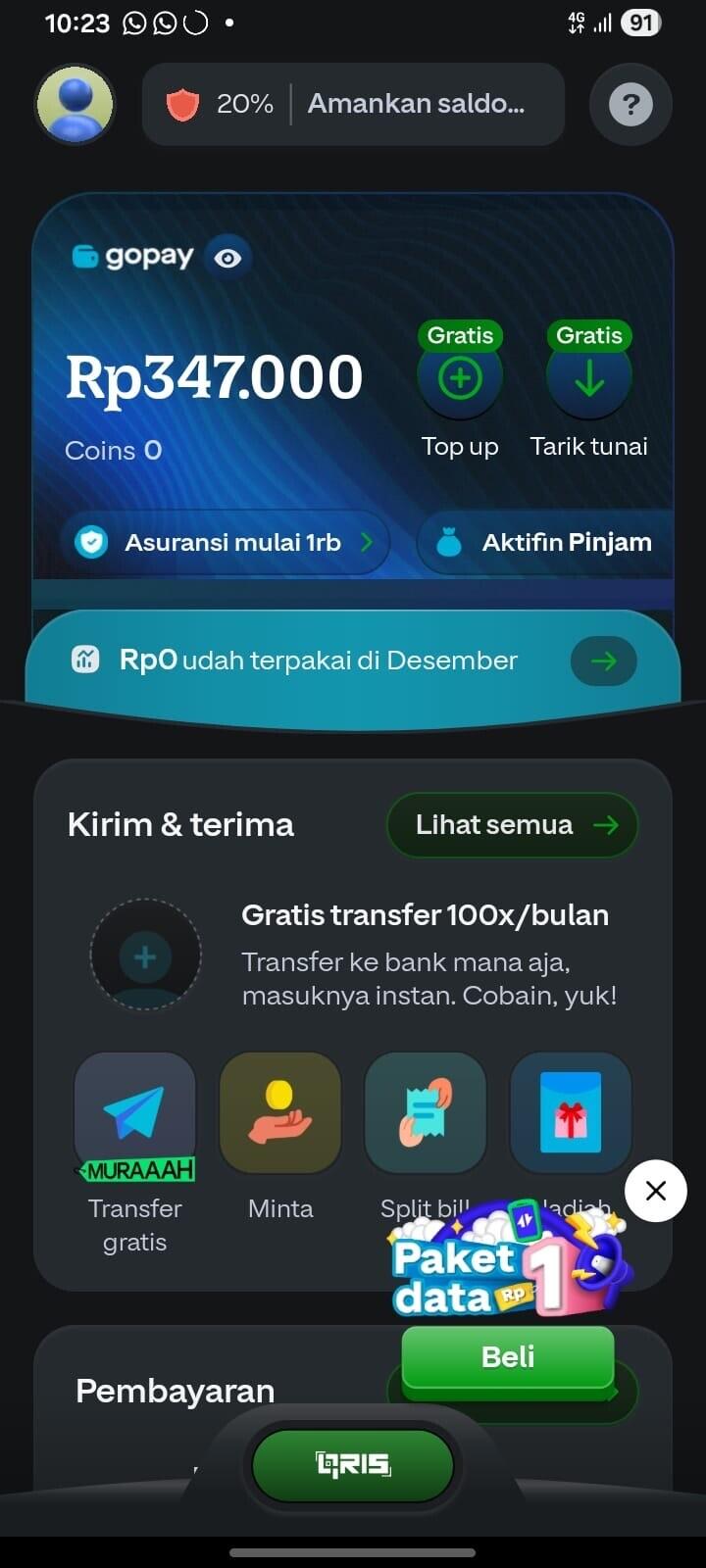The width and height of the screenshot is (706, 1568).
Task: Open Transfer gratis paper plane icon
Action: [x=134, y=1112]
